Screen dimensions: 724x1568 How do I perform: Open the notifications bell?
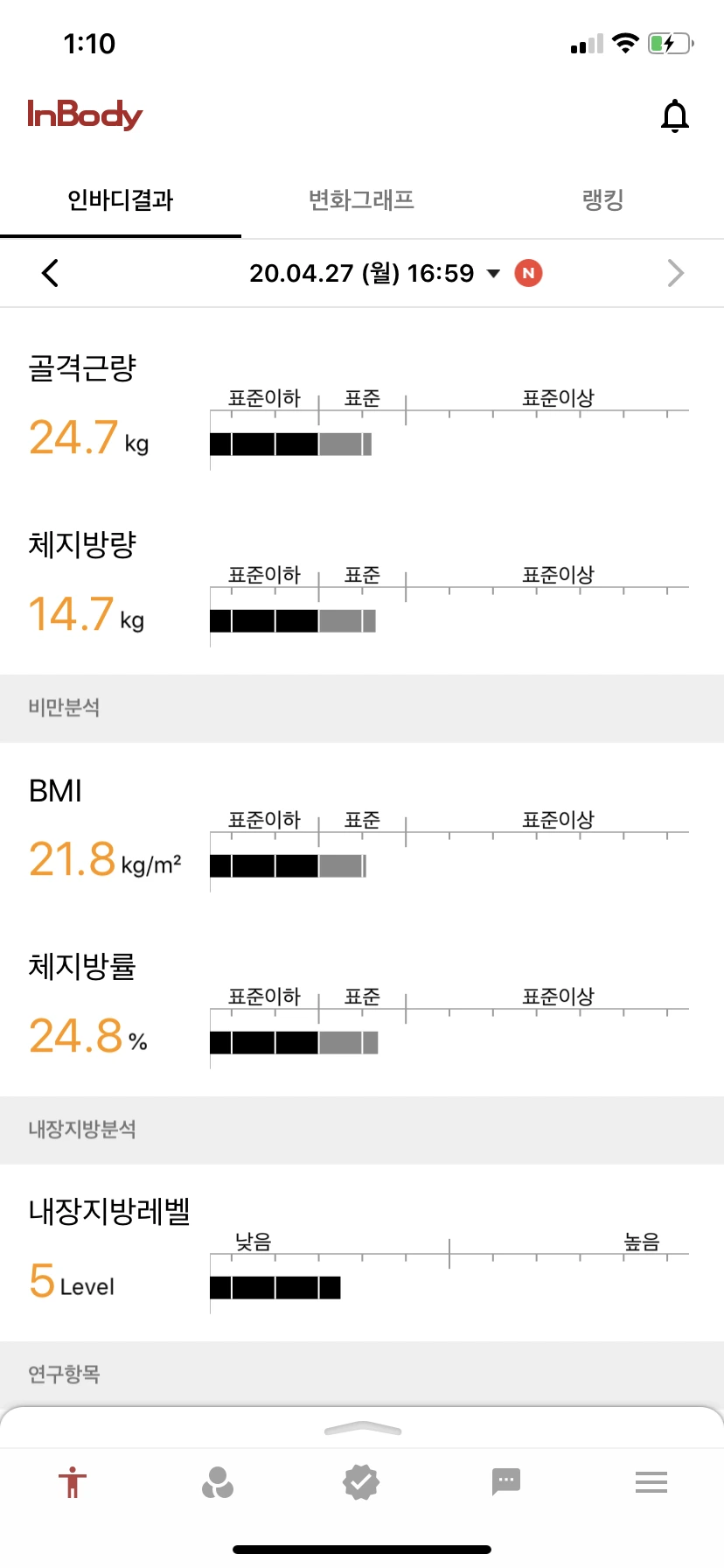point(674,115)
